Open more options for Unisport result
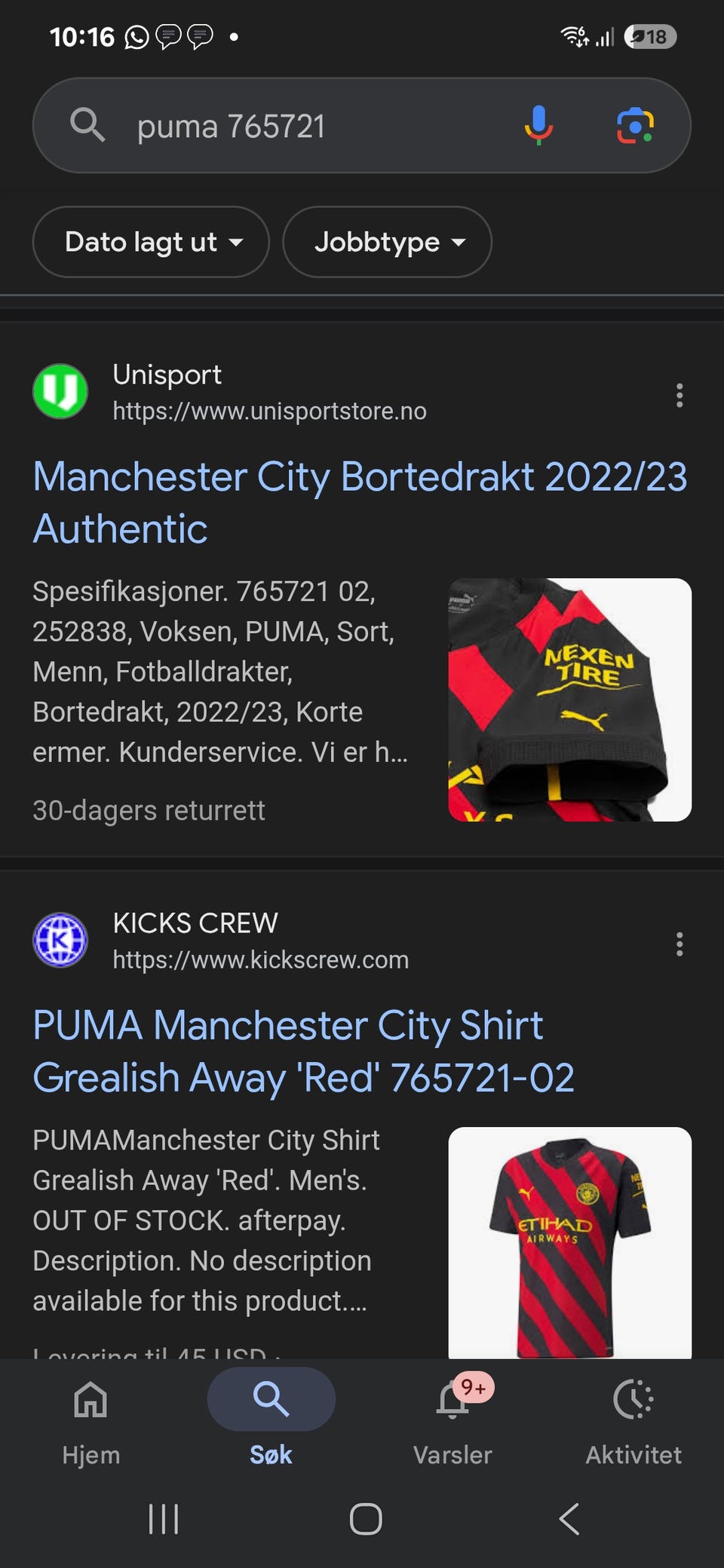This screenshot has height=1568, width=724. pyautogui.click(x=680, y=395)
